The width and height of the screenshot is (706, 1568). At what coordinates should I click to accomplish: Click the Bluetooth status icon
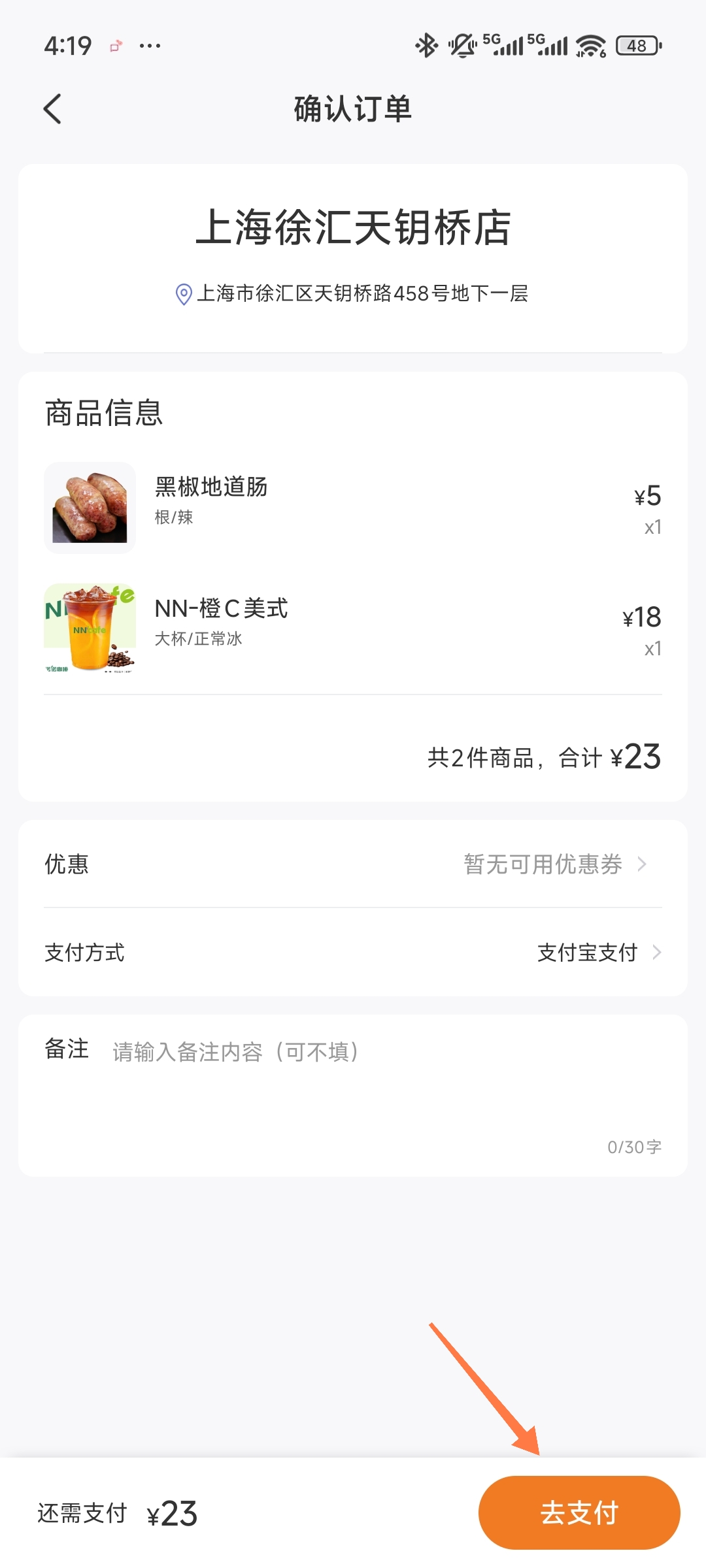[x=426, y=45]
